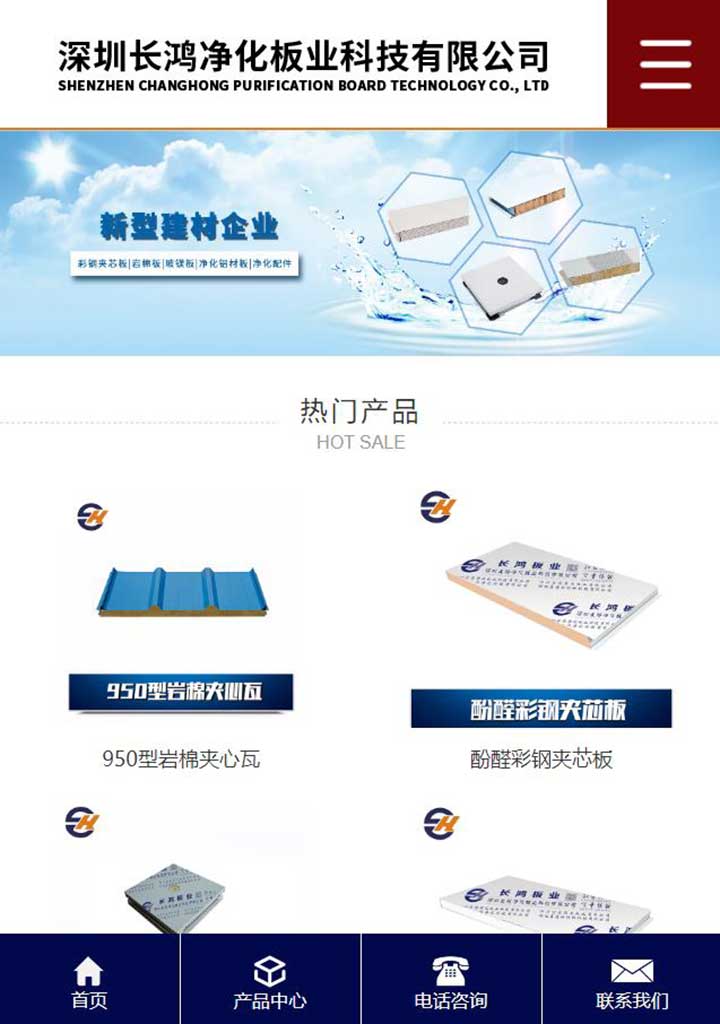Open the 酚醛彩钢夹芯板 product
This screenshot has width=720, height=1024.
541,620
